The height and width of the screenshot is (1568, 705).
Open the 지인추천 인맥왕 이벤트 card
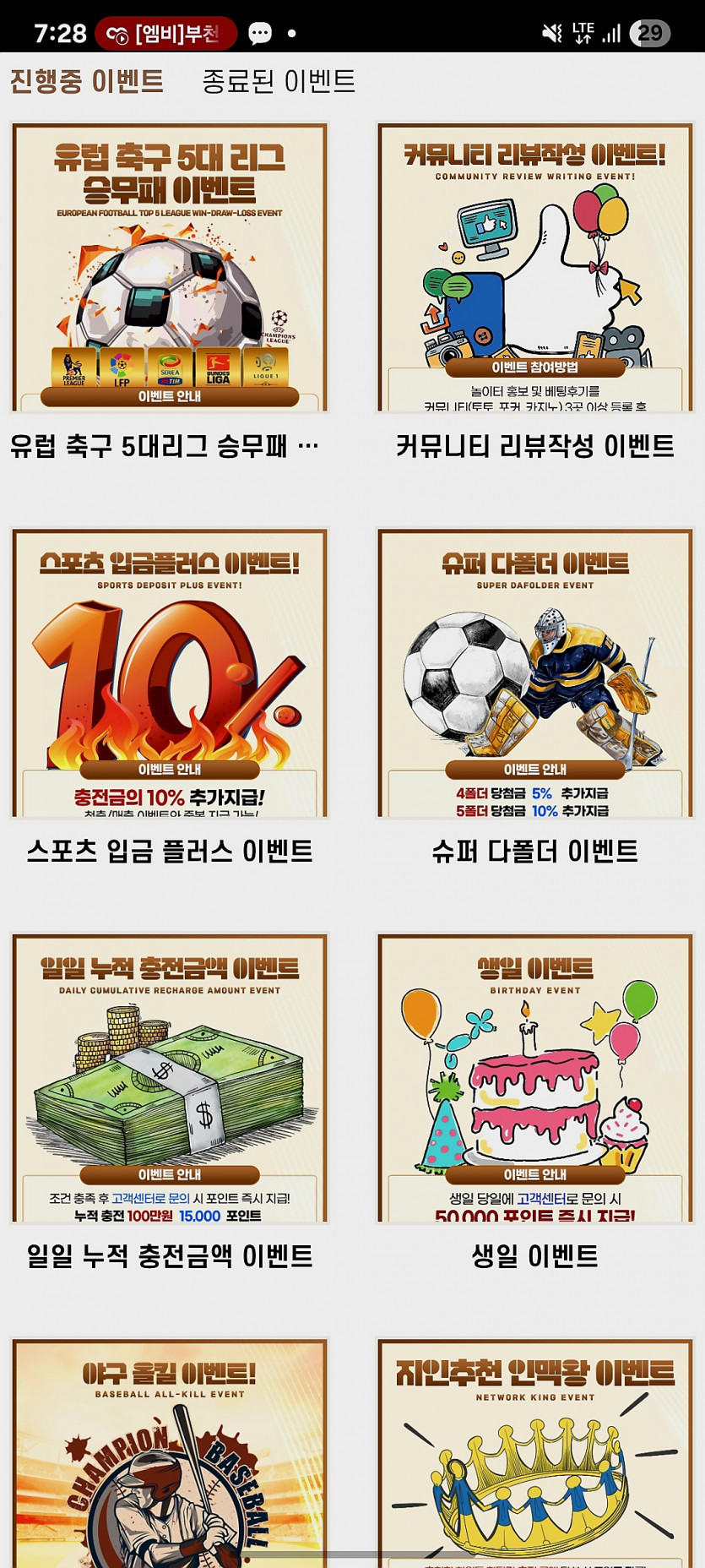coord(535,1451)
